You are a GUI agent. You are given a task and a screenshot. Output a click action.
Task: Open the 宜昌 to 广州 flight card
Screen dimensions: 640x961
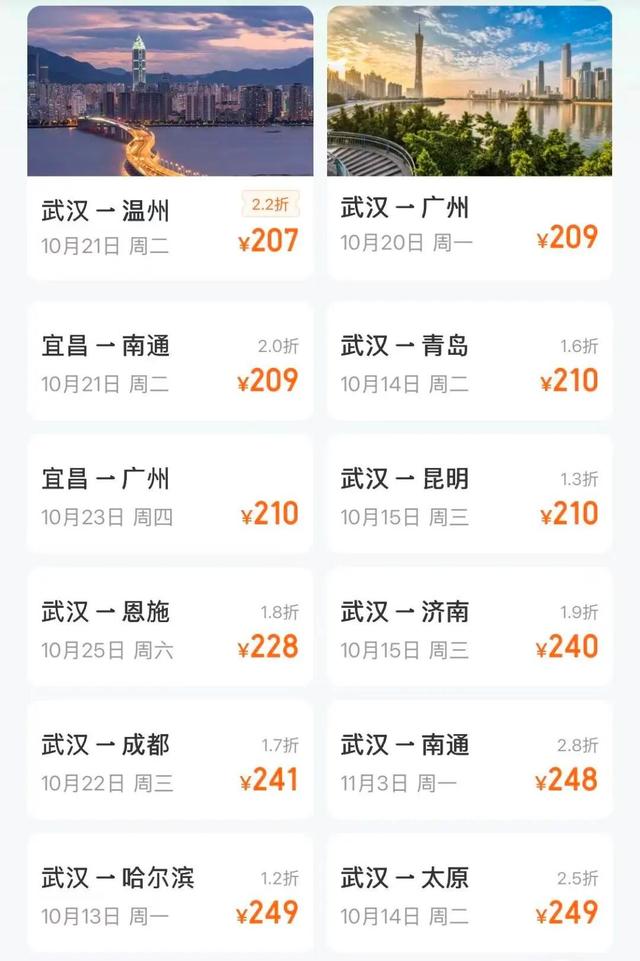pyautogui.click(x=170, y=495)
